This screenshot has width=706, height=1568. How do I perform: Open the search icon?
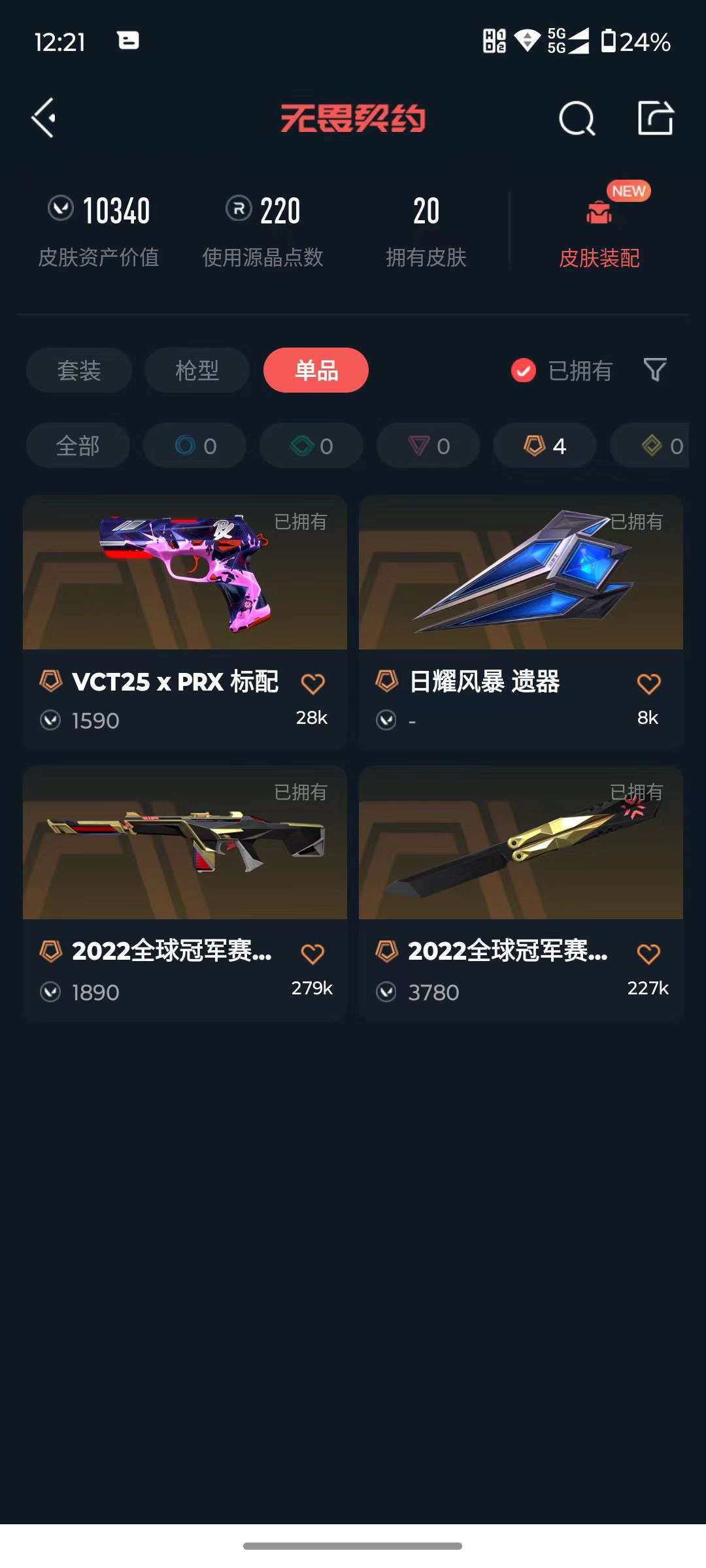click(576, 119)
